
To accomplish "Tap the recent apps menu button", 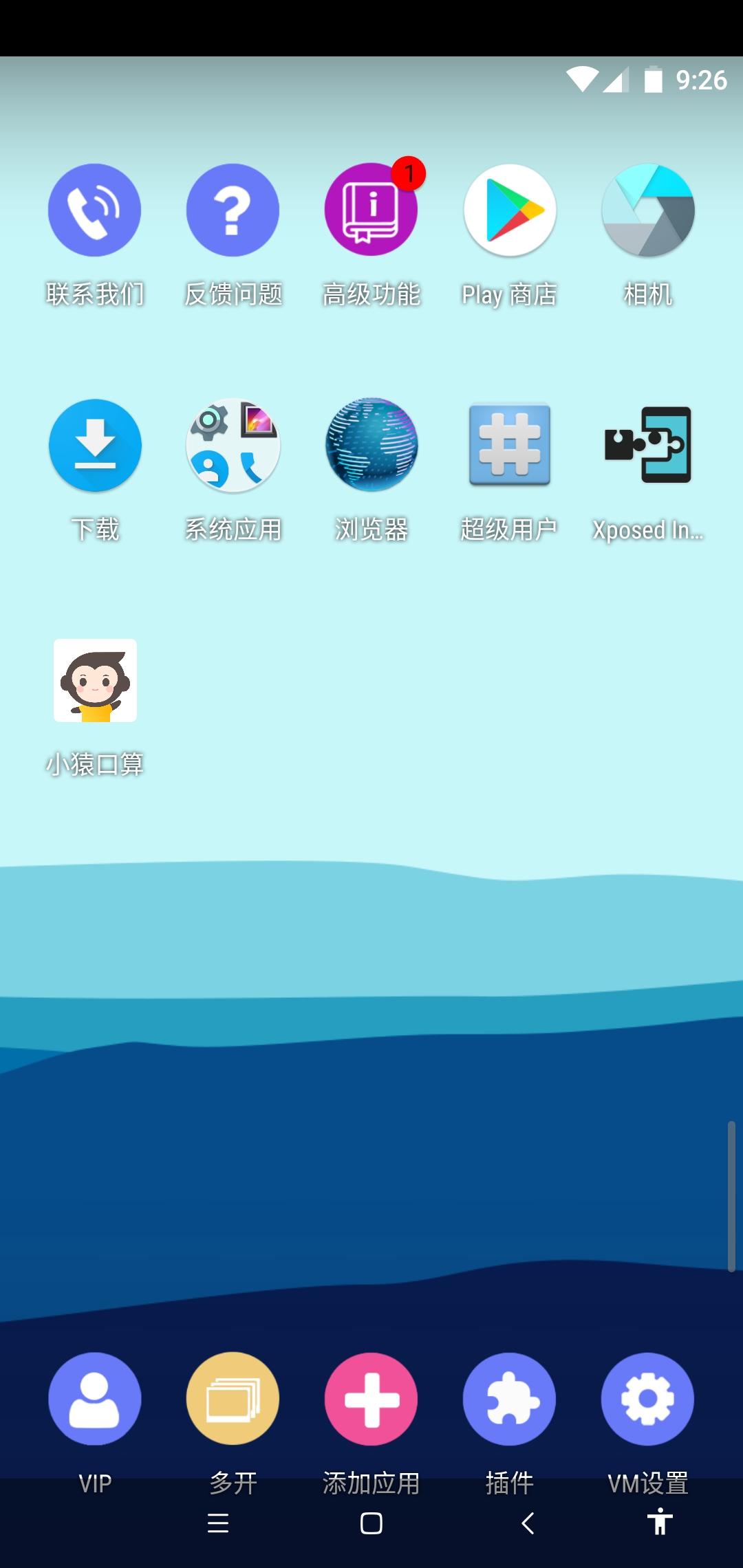I will coord(218,1523).
